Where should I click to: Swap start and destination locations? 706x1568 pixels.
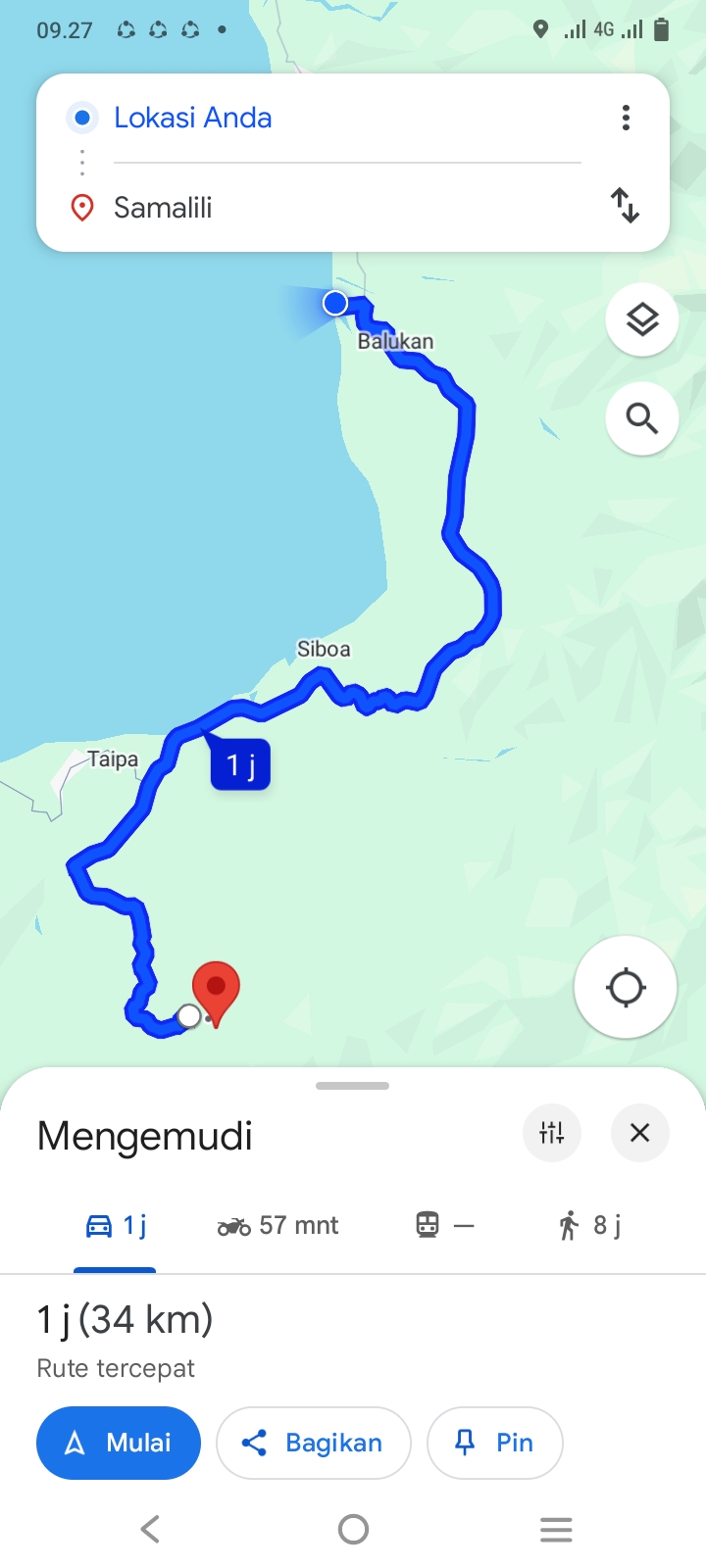point(625,206)
